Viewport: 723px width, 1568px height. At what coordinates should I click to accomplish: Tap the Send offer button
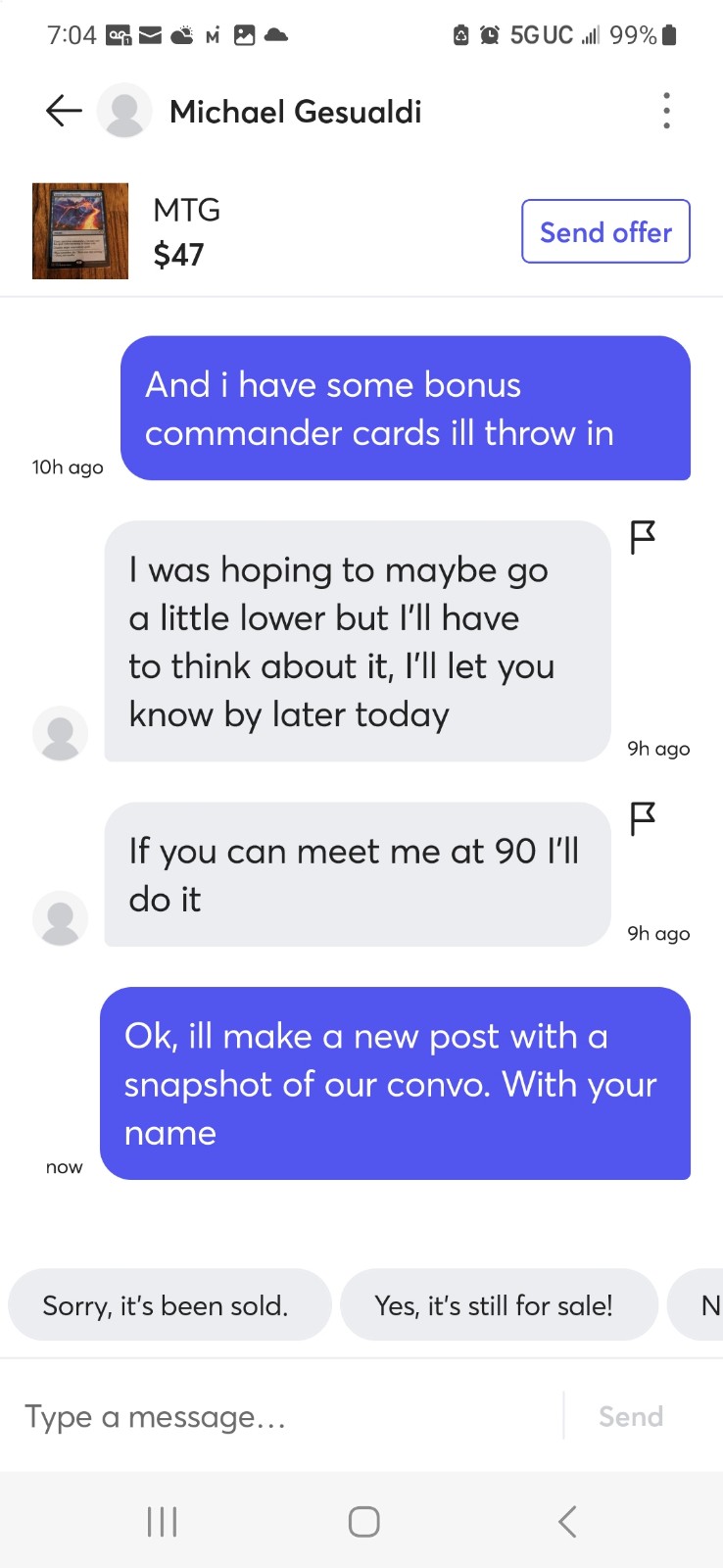click(605, 232)
